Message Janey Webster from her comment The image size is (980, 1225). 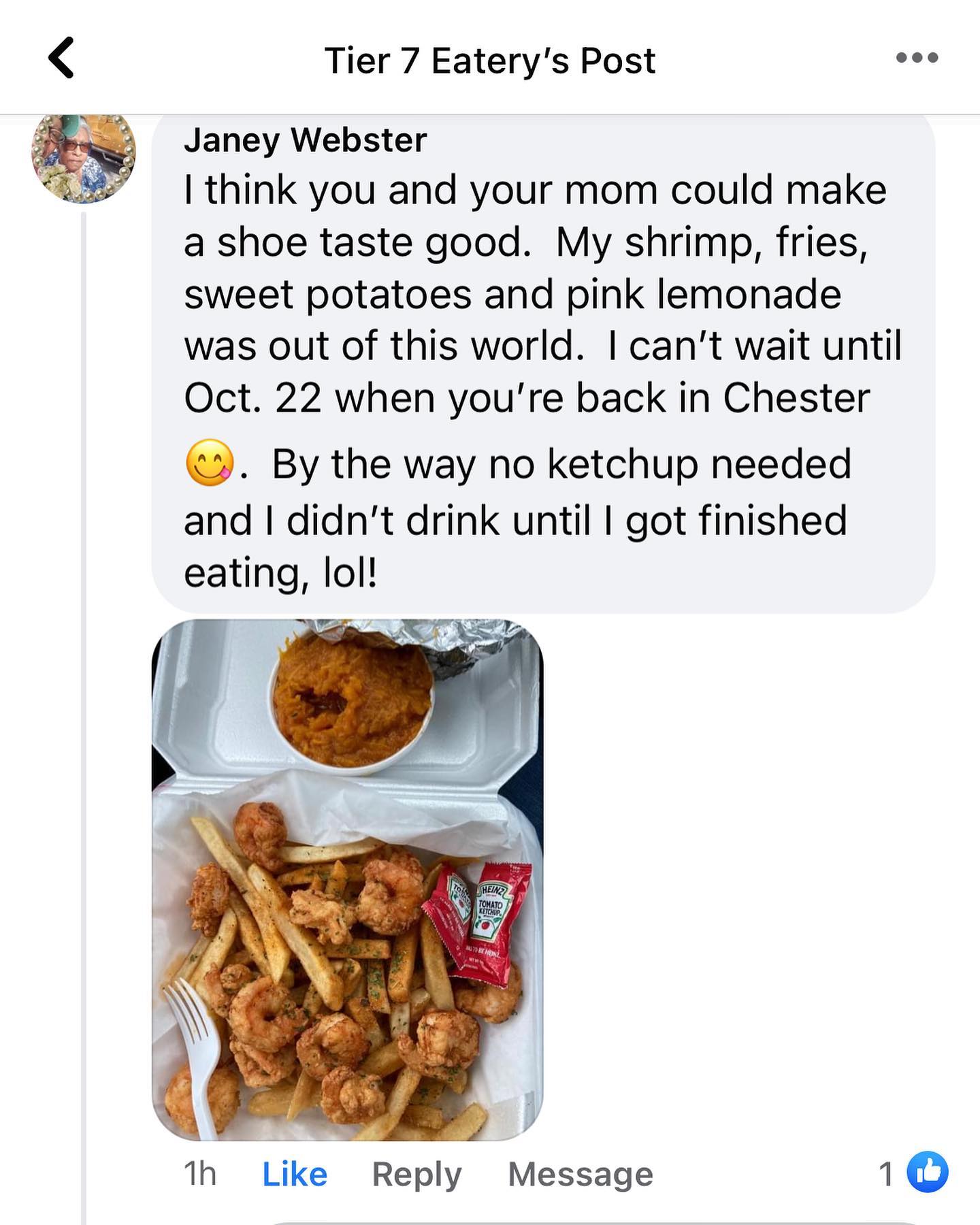[580, 1174]
